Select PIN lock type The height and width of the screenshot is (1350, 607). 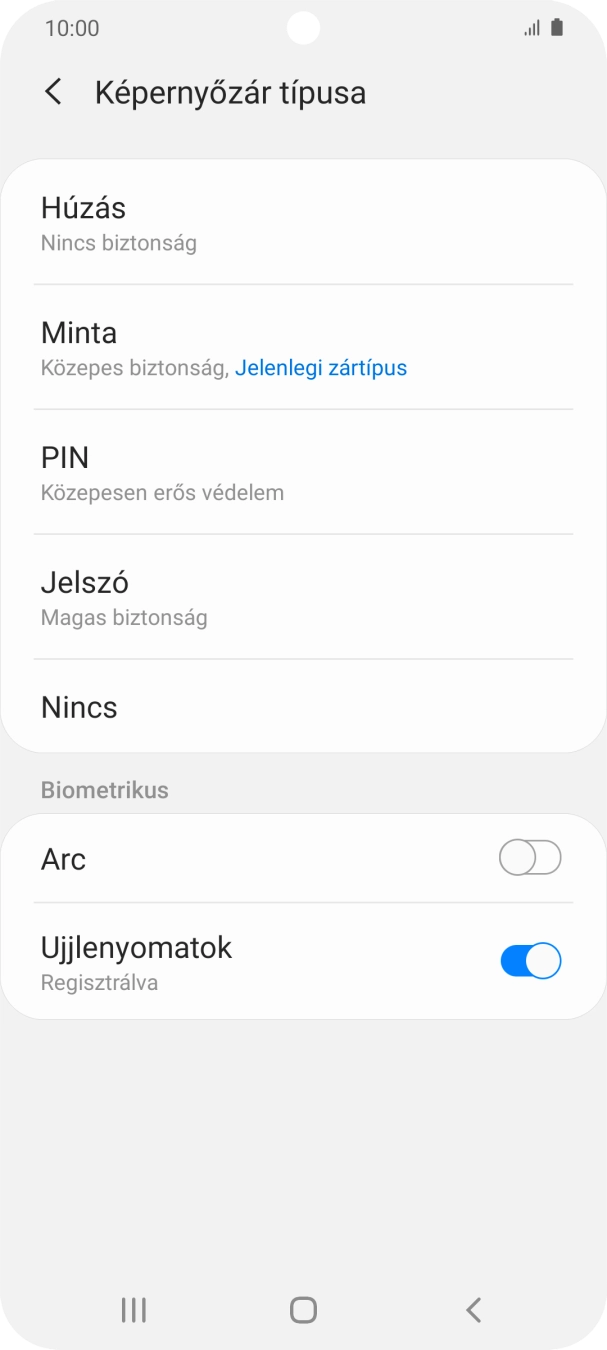point(303,472)
